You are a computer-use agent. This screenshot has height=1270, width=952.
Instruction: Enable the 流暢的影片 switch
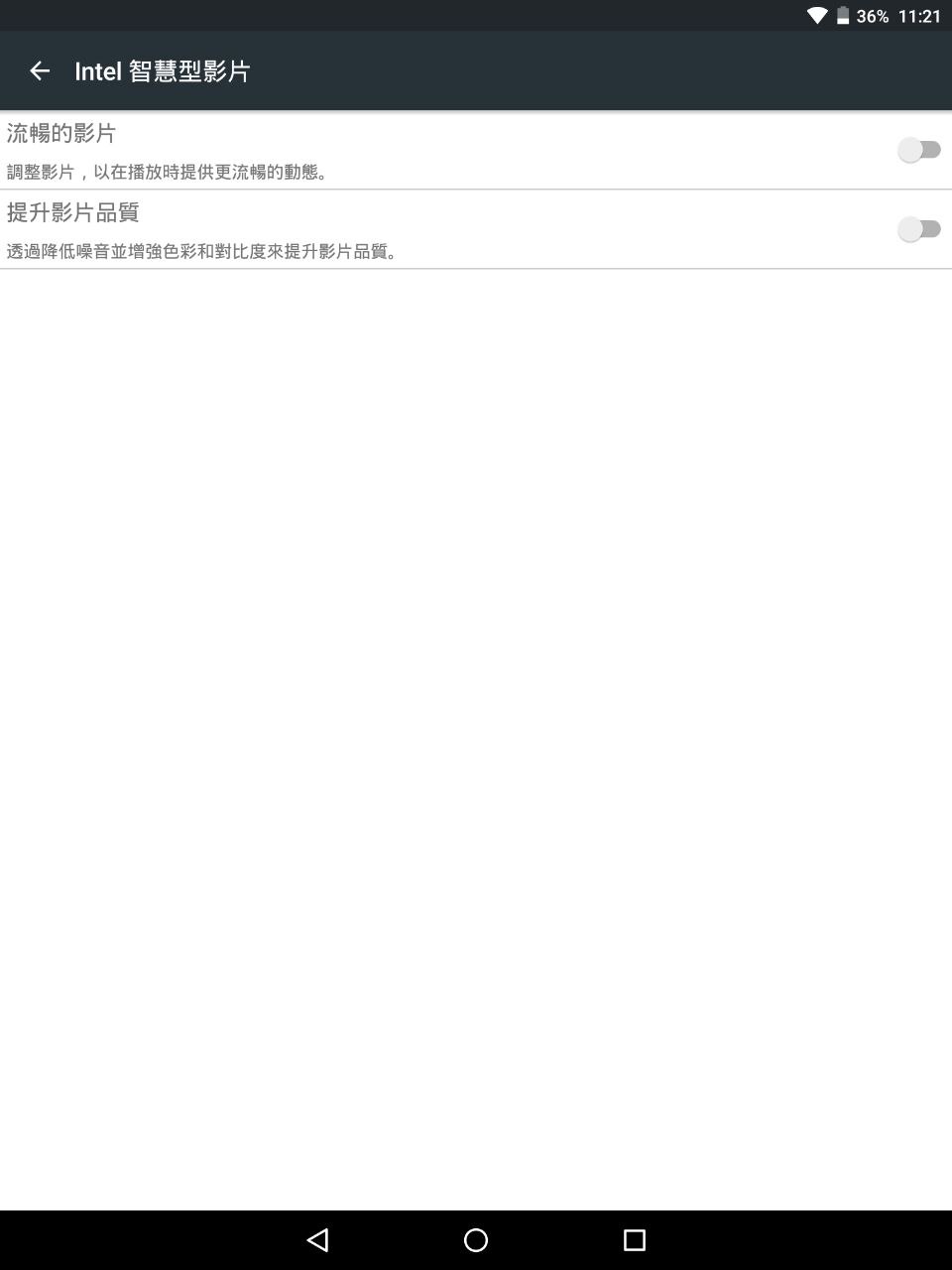(918, 150)
